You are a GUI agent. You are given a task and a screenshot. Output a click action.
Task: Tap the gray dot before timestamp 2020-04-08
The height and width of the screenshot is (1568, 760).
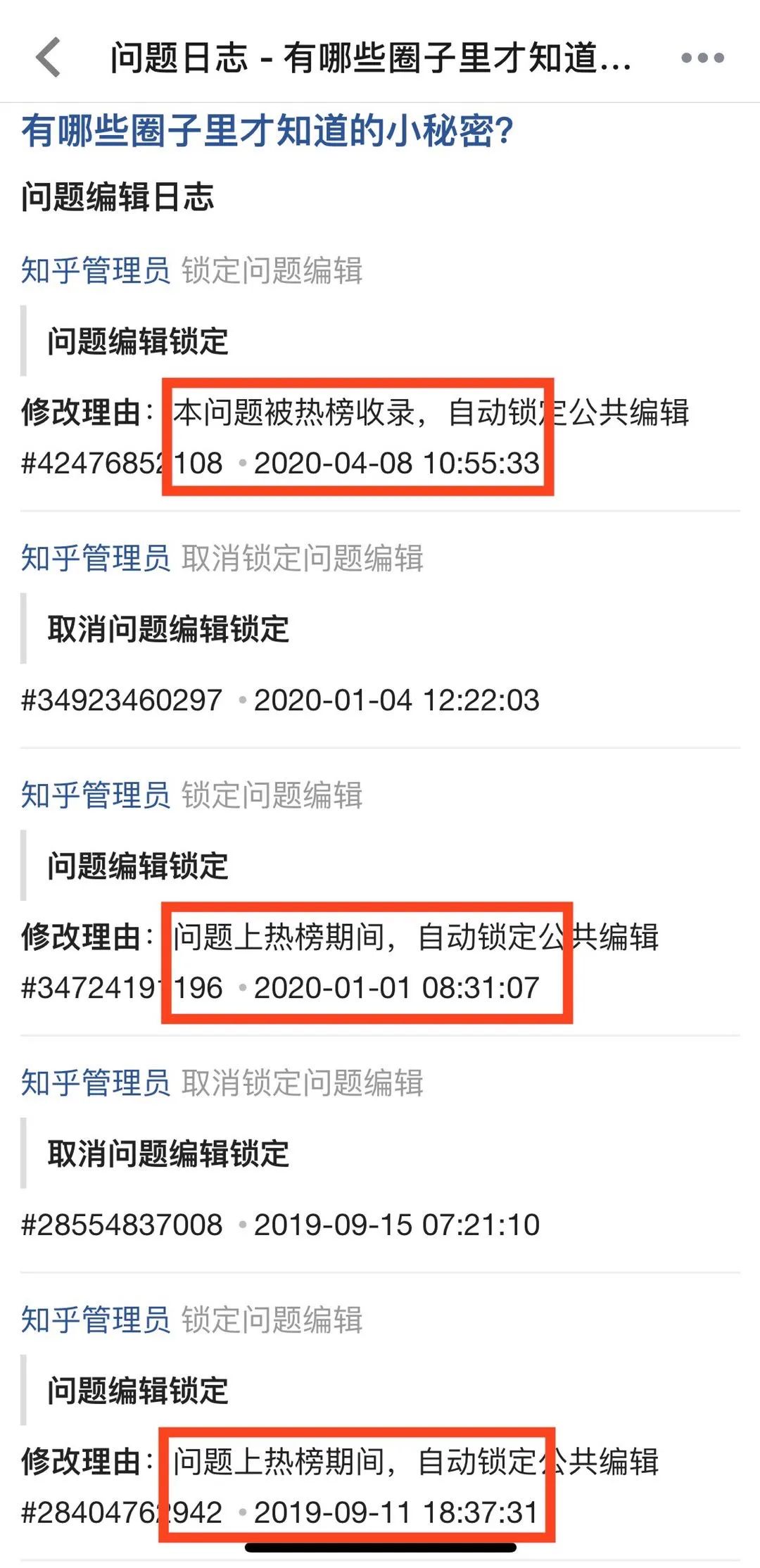tap(242, 463)
